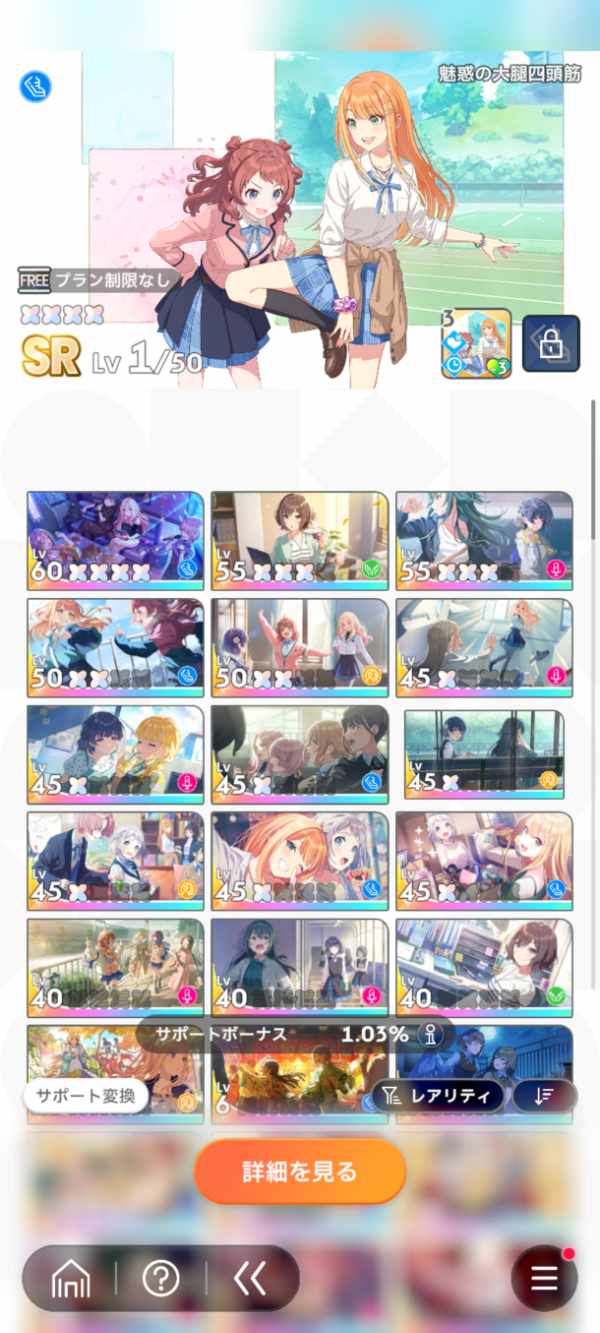Select the Lv 50 card with orange icon
Viewport: 600px width, 1333px height.
tap(299, 647)
